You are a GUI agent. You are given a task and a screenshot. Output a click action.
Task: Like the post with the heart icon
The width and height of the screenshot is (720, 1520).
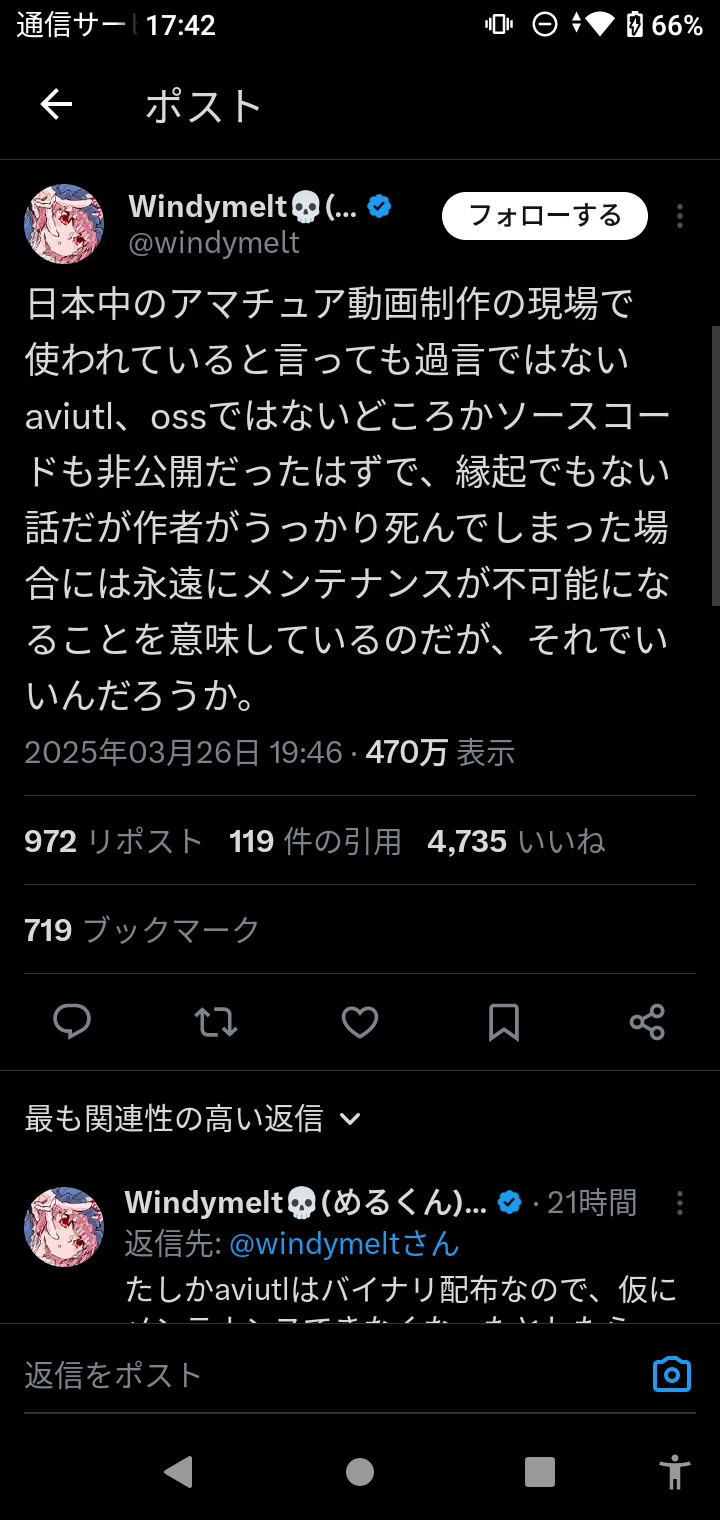coord(360,1022)
